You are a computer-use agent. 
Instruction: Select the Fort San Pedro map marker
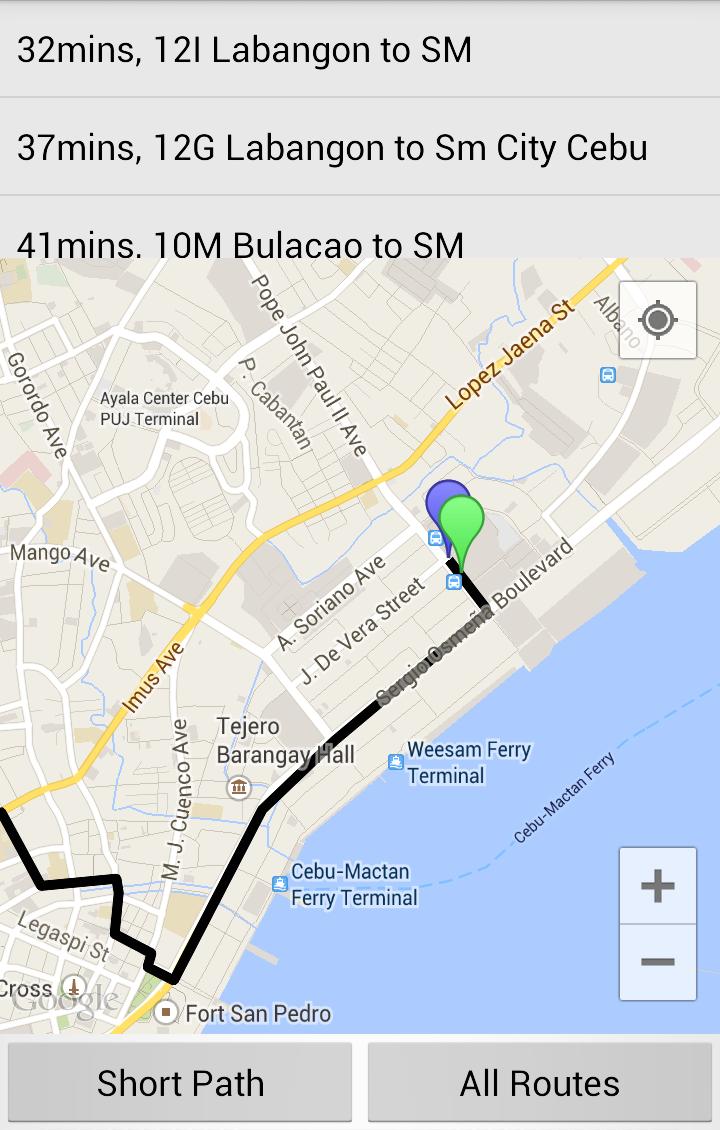click(167, 1012)
